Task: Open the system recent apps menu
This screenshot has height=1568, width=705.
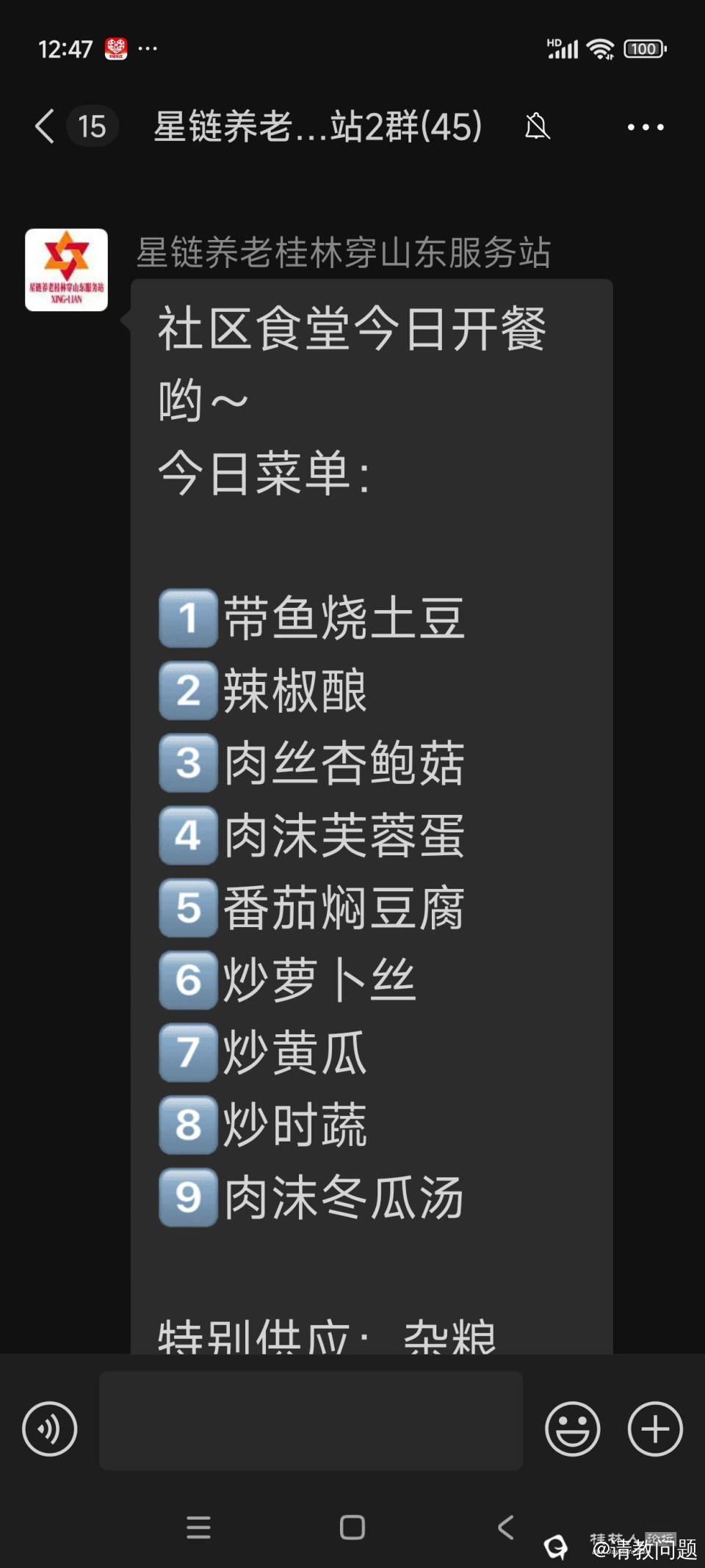Action: (198, 1528)
